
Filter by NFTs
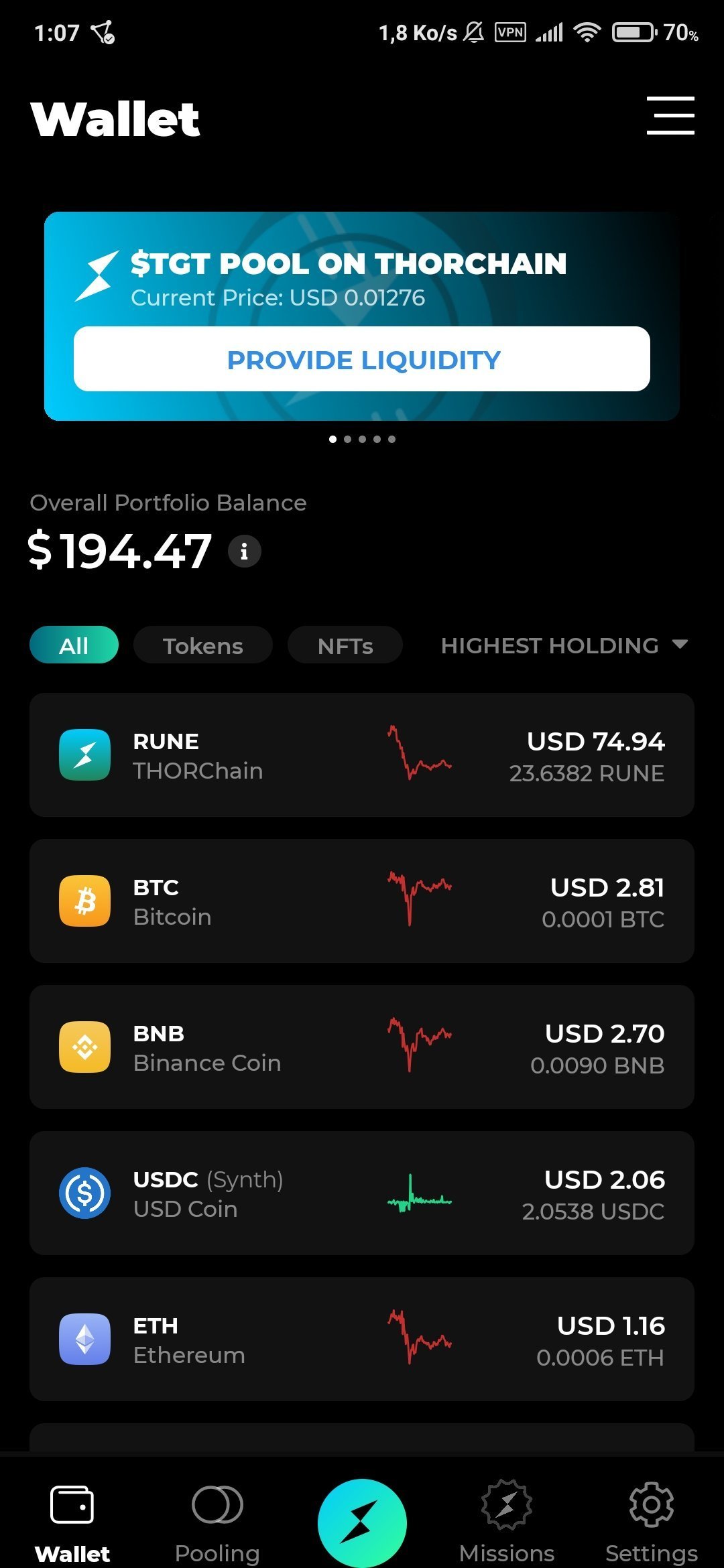coord(345,645)
